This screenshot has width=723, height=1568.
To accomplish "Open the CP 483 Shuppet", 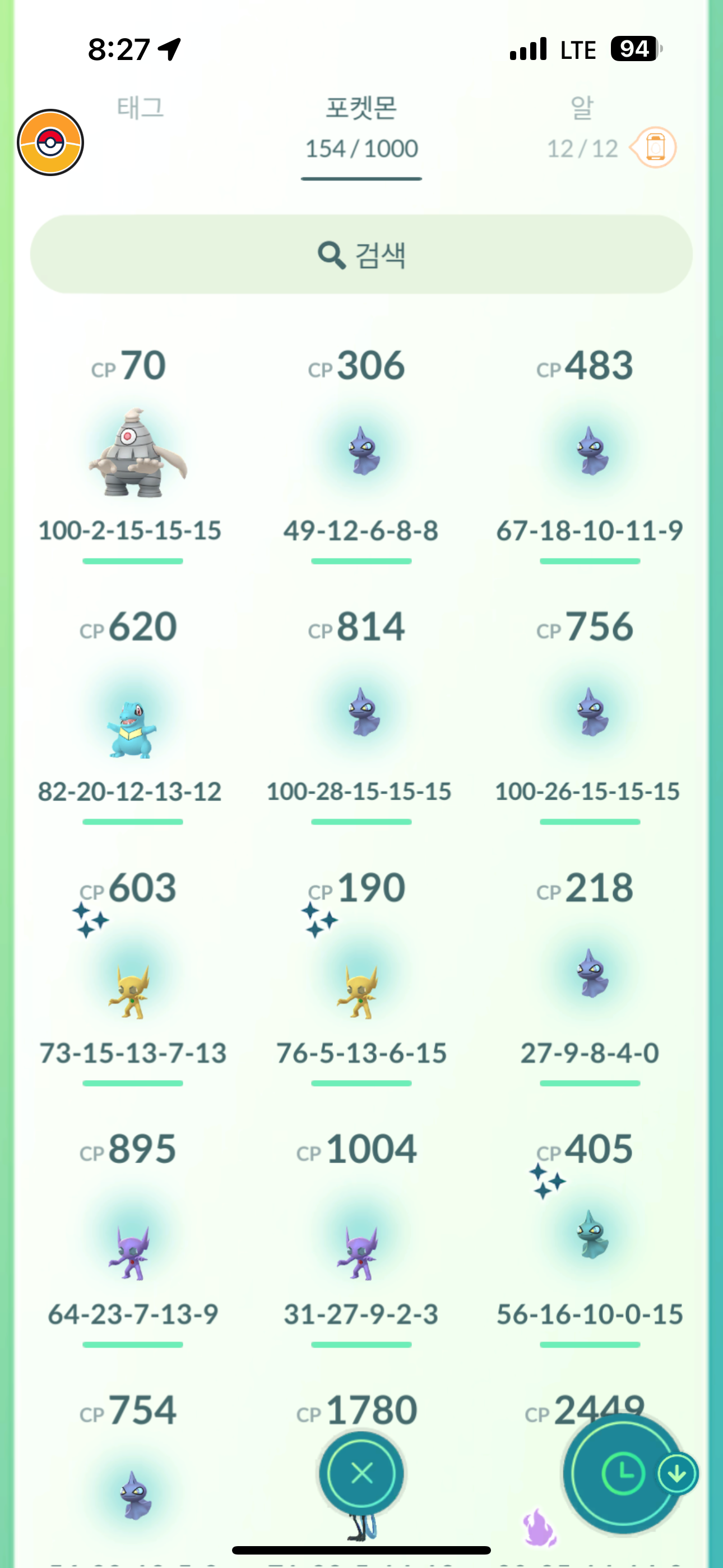I will 590,454.
